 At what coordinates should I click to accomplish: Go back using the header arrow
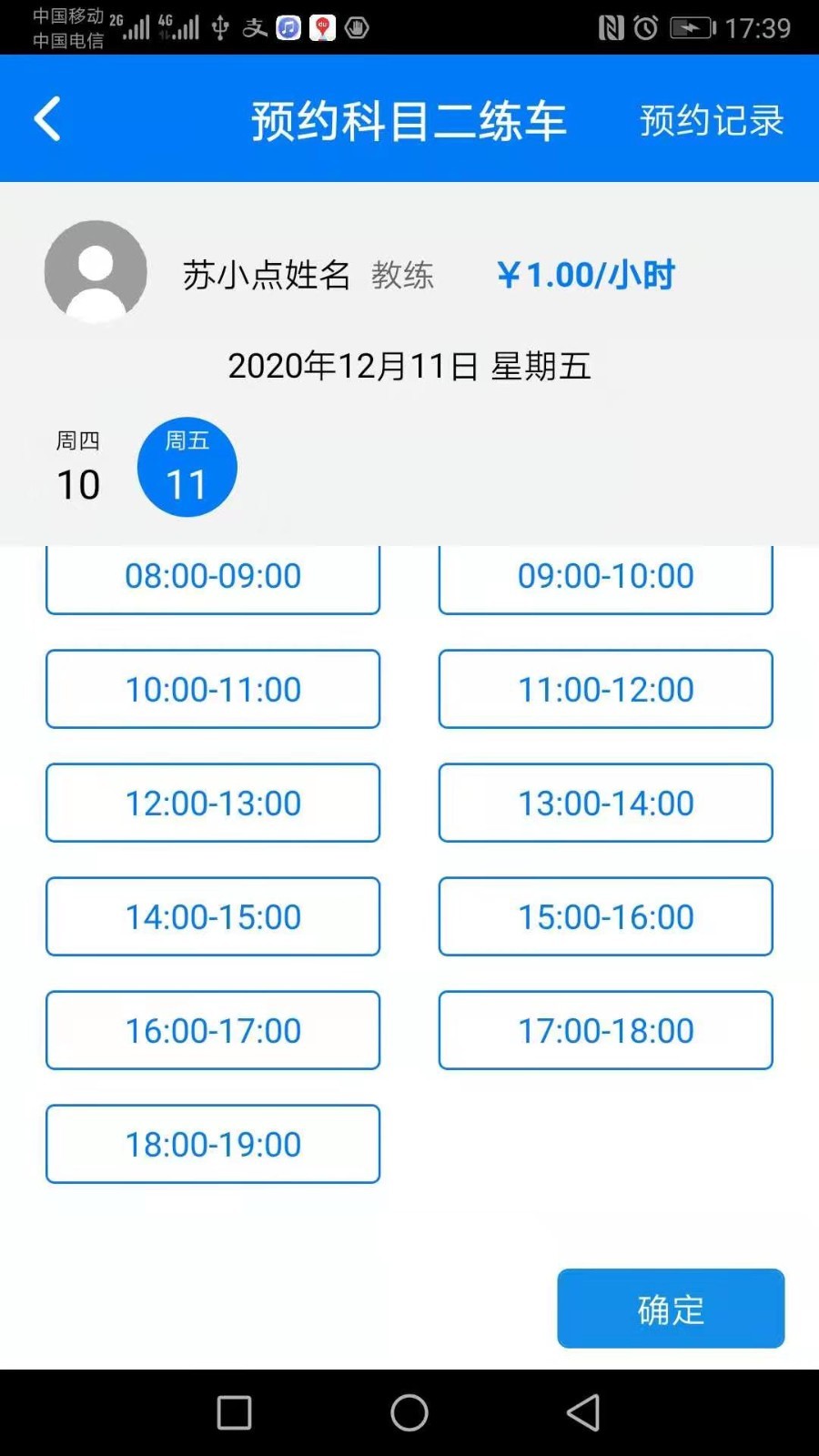[47, 118]
